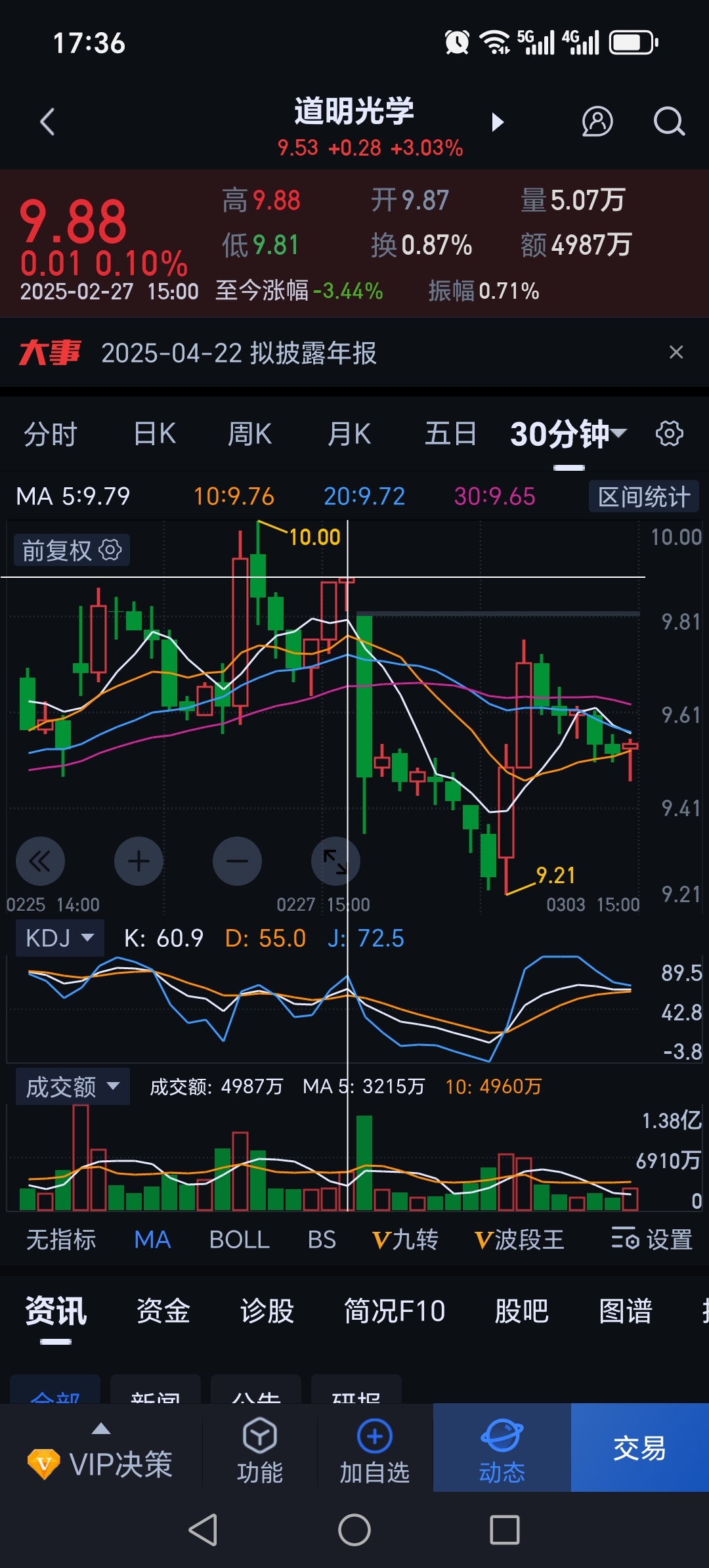This screenshot has width=709, height=1568.
Task: Open chart settings gear next to 30分钟
Action: [x=668, y=433]
